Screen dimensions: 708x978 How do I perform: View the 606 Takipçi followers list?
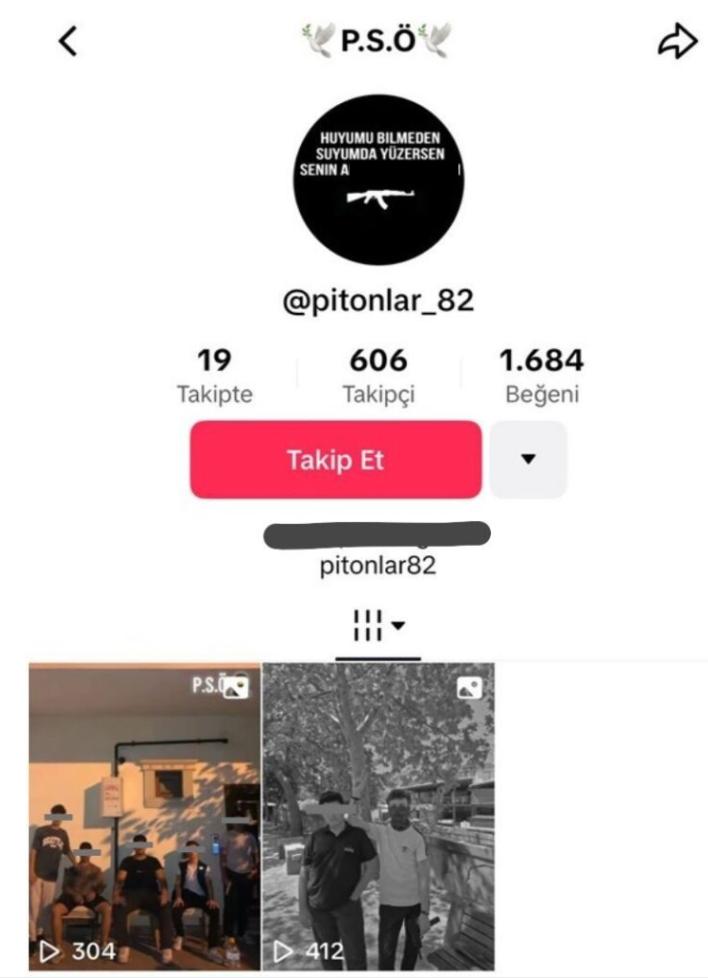(378, 376)
